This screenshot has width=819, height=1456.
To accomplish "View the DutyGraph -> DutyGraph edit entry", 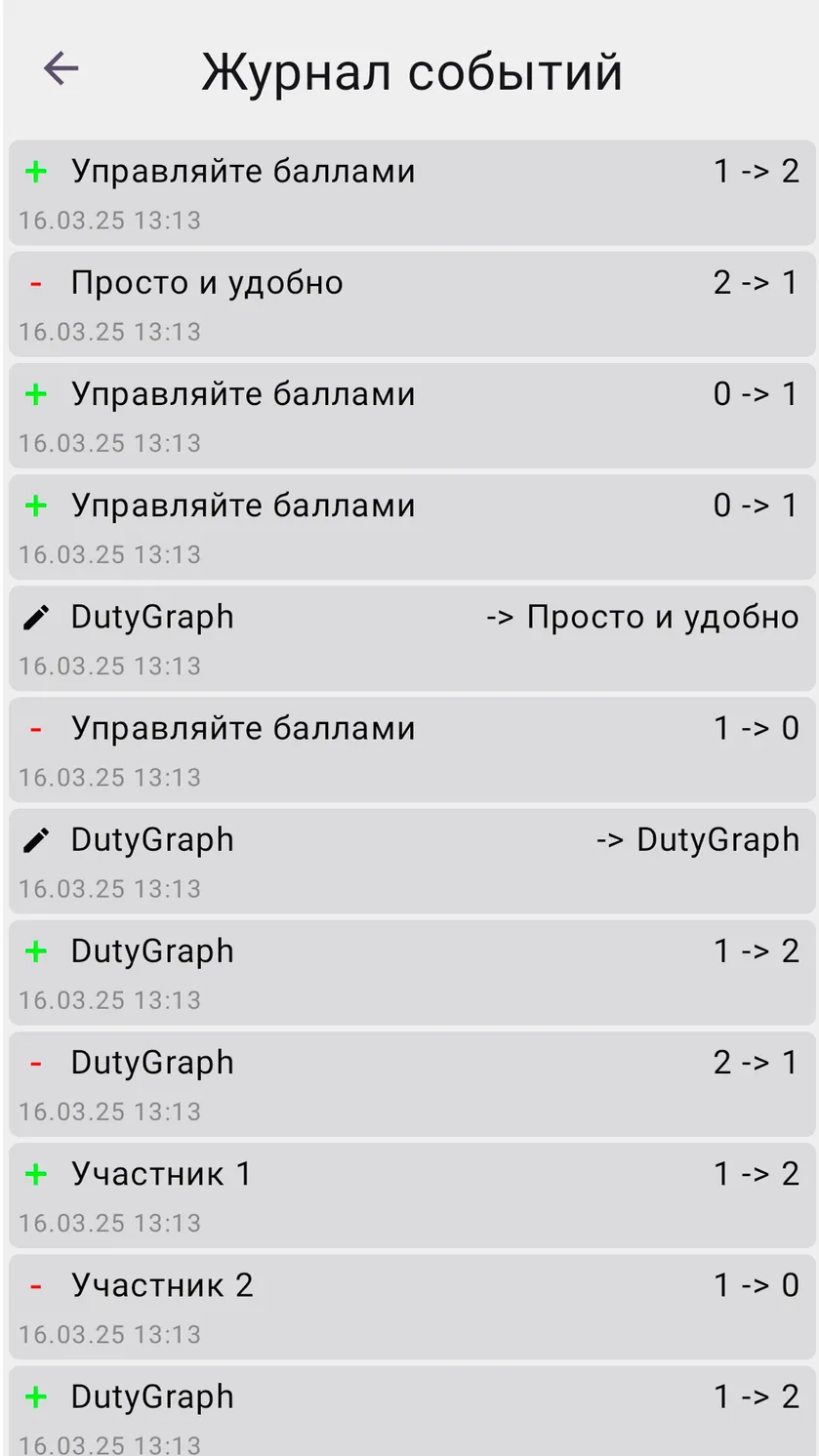I will [x=412, y=860].
